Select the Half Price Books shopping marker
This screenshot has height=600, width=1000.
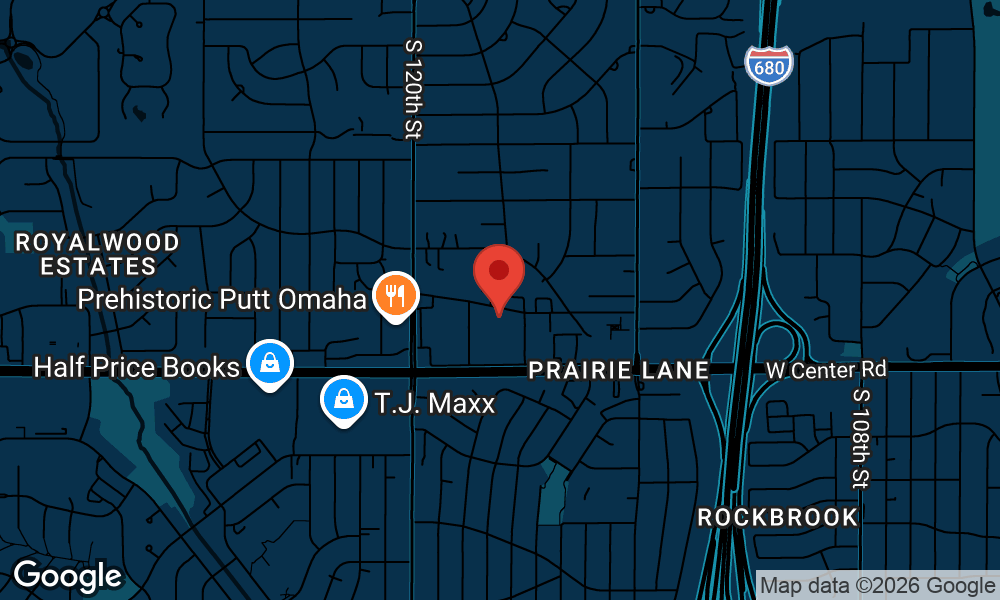coord(269,364)
